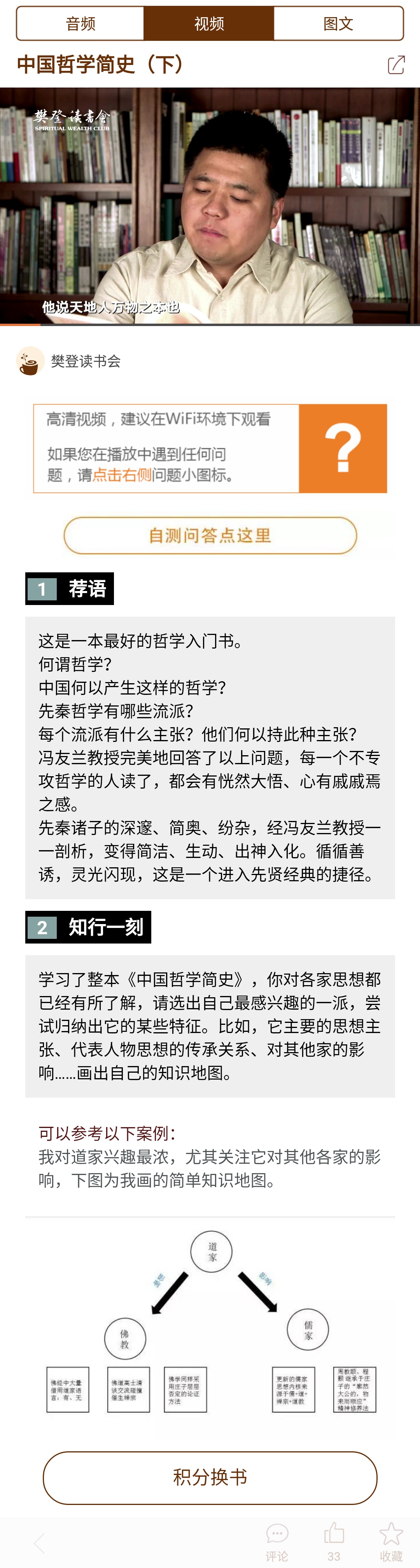Like this video with the thumbs-up
Screen dimensions: 420x1568
click(334, 1542)
